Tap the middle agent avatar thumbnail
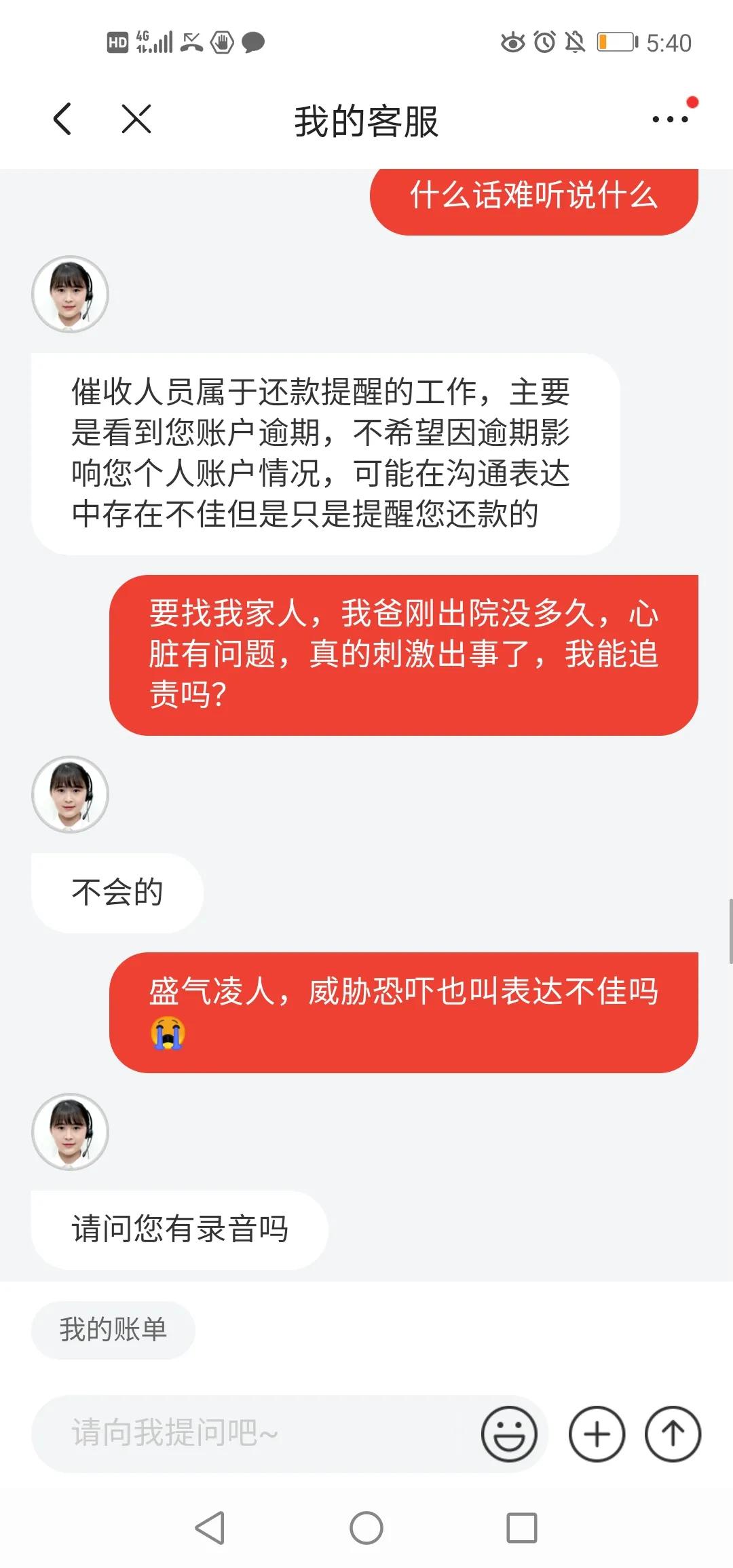733x1568 pixels. (69, 795)
